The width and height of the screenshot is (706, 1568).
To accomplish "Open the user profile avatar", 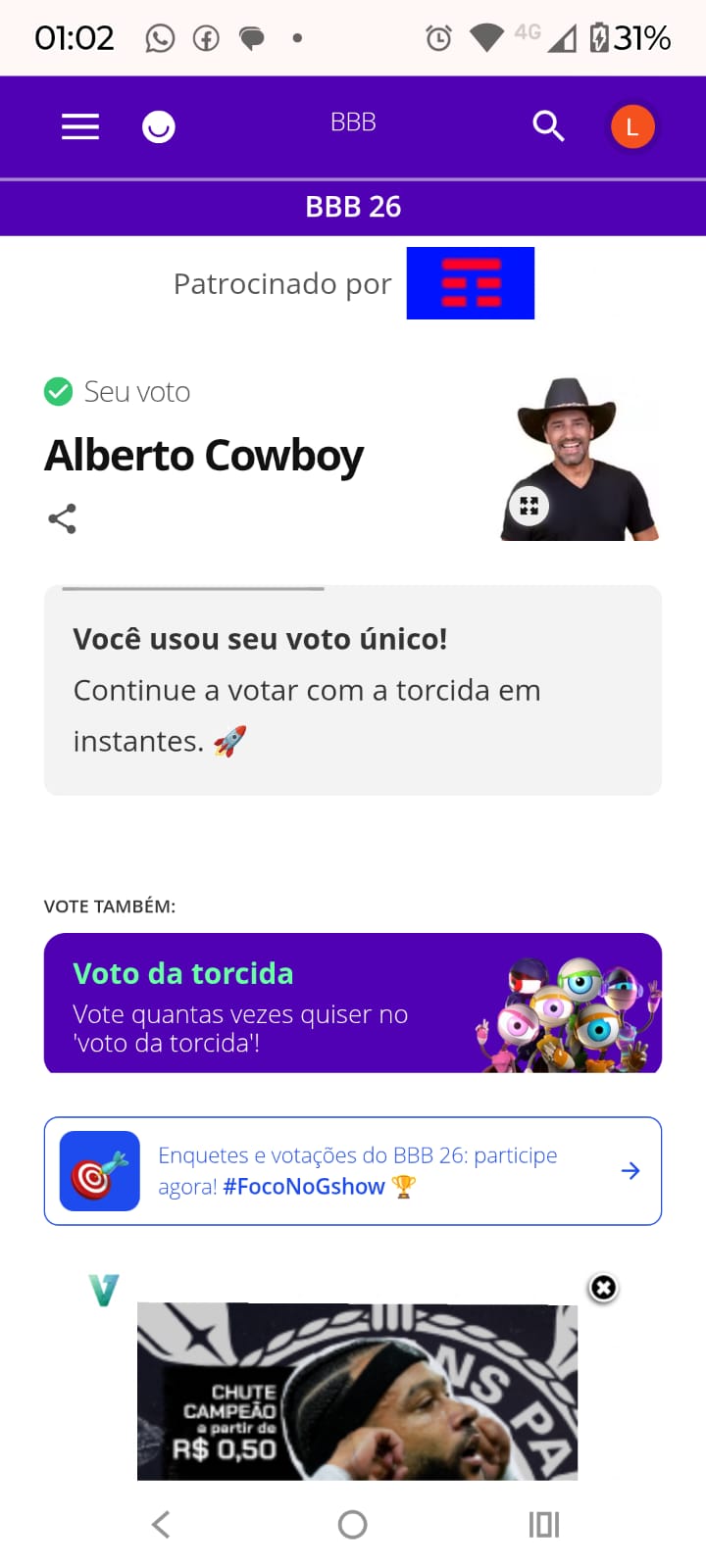I will (x=632, y=127).
